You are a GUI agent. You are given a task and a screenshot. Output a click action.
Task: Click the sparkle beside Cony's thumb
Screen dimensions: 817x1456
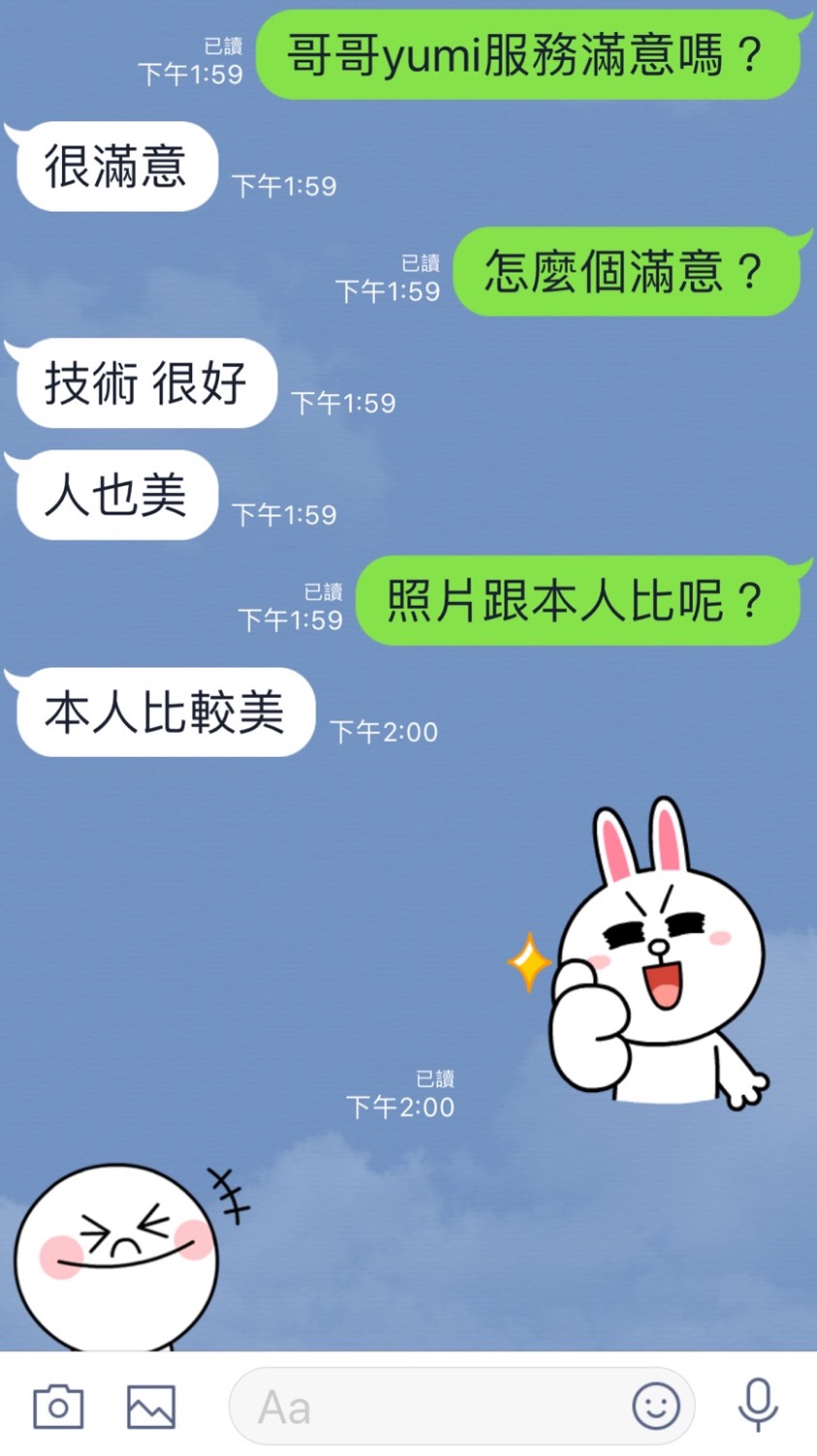[529, 961]
